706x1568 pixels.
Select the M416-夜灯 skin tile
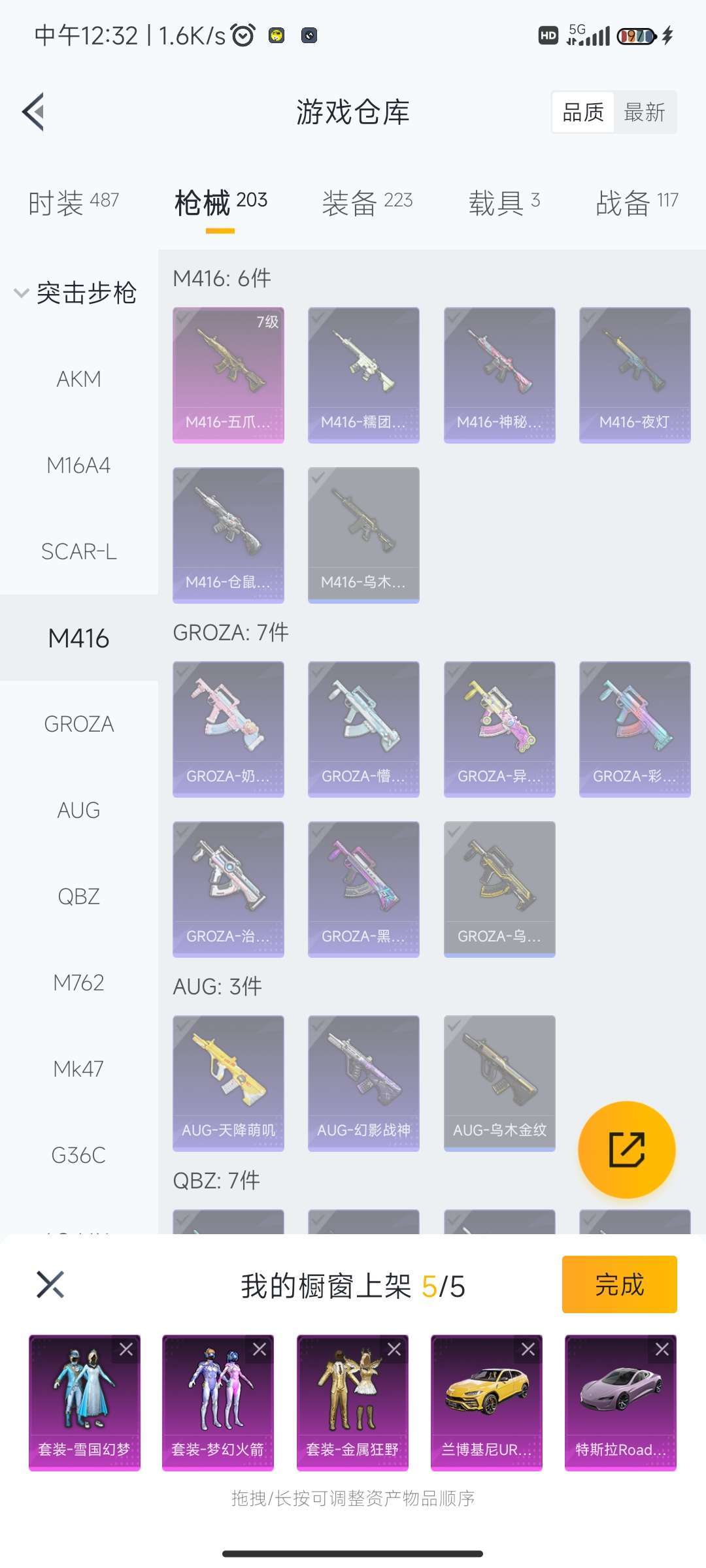tap(634, 375)
